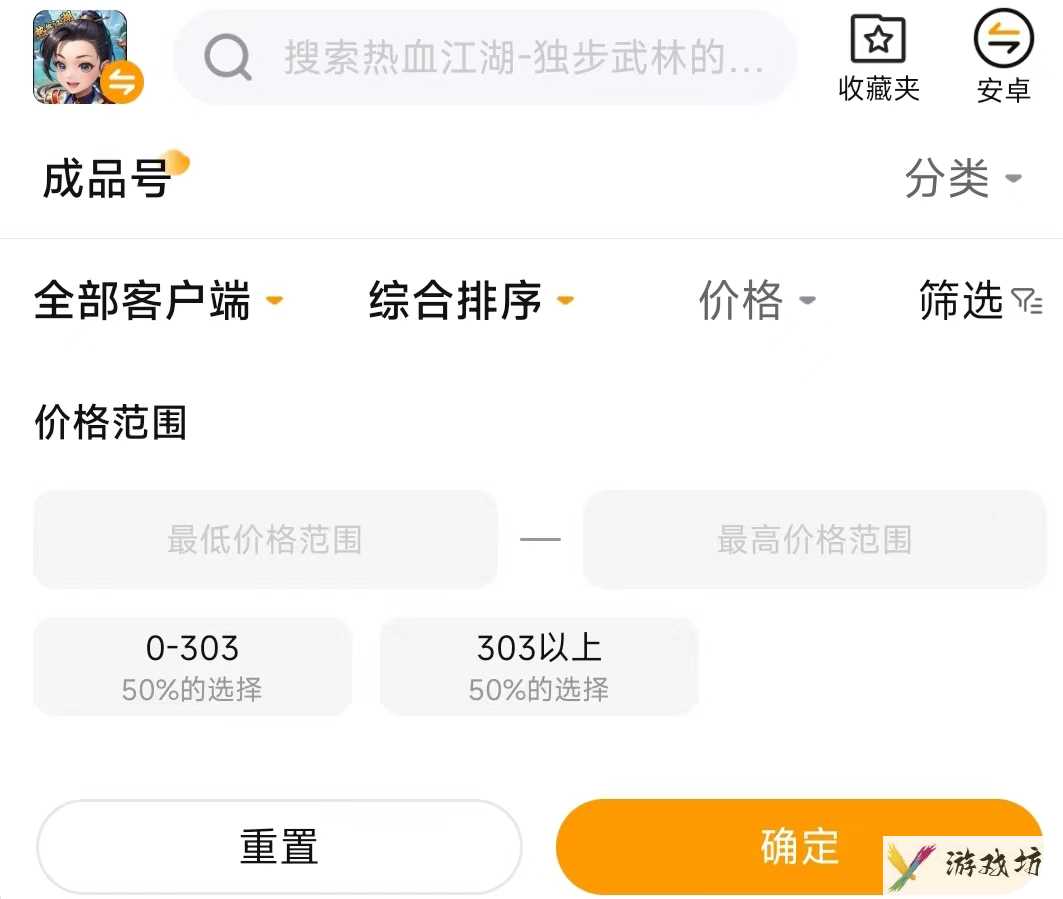1063x899 pixels.
Task: Select the 成品号 tab
Action: [107, 179]
